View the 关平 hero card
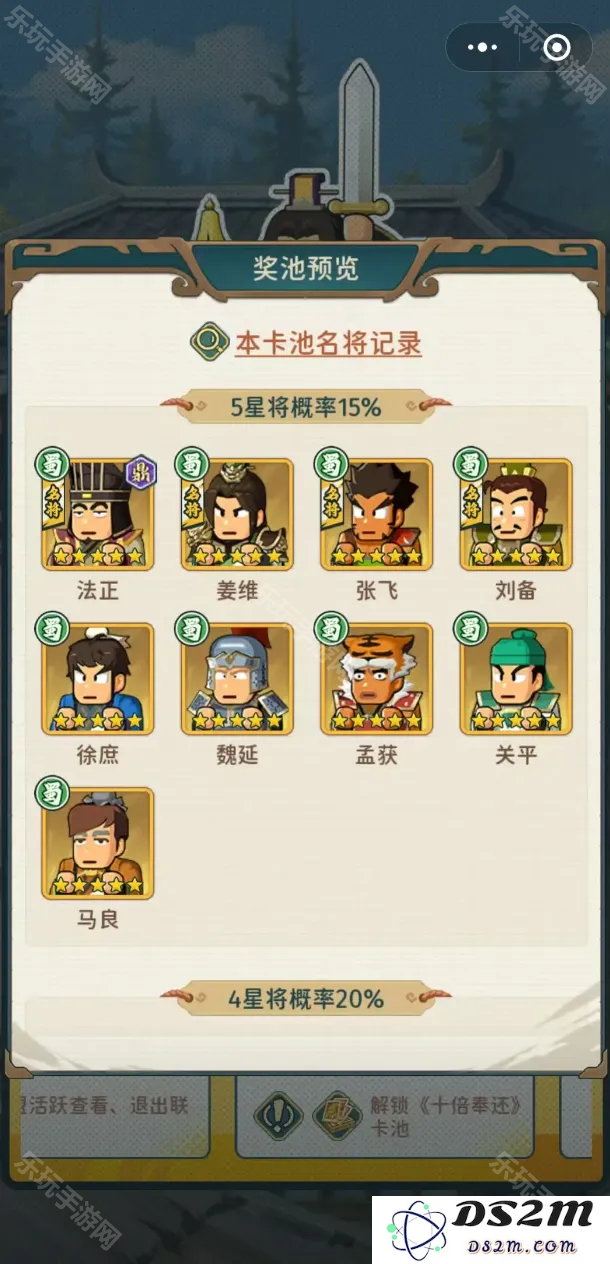 [x=516, y=679]
